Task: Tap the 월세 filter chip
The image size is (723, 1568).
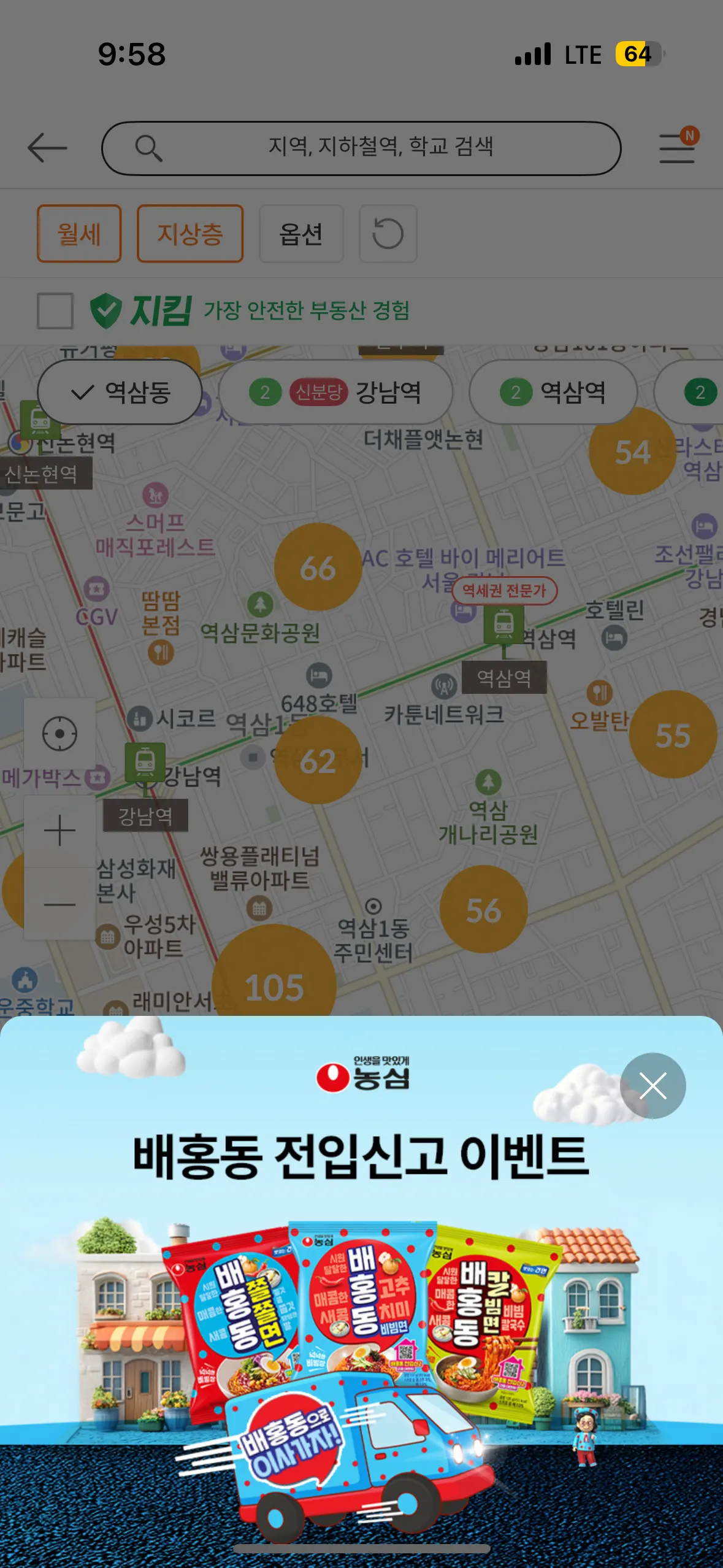Action: coord(79,234)
